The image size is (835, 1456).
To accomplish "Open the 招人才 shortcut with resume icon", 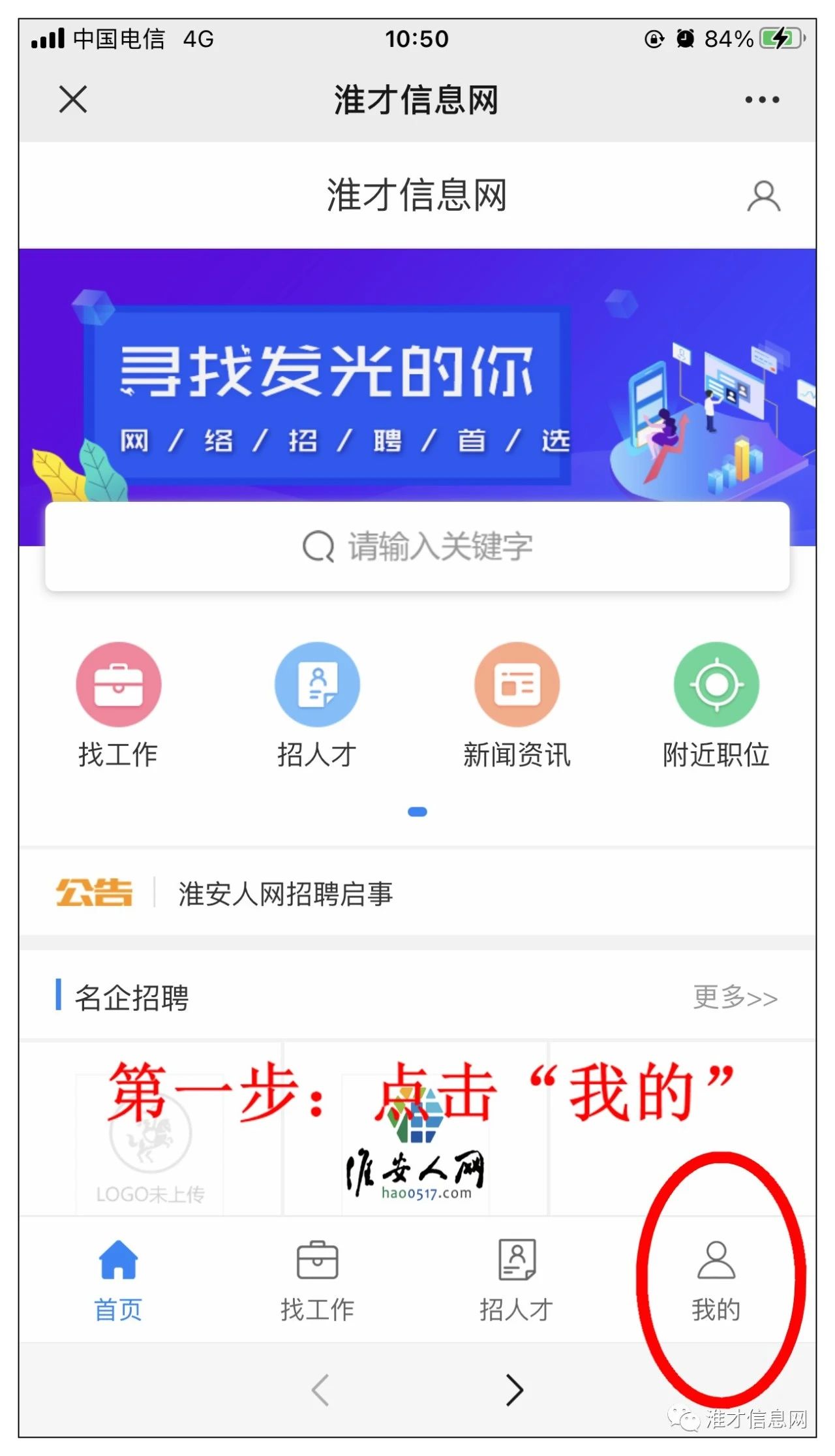I will (x=317, y=705).
